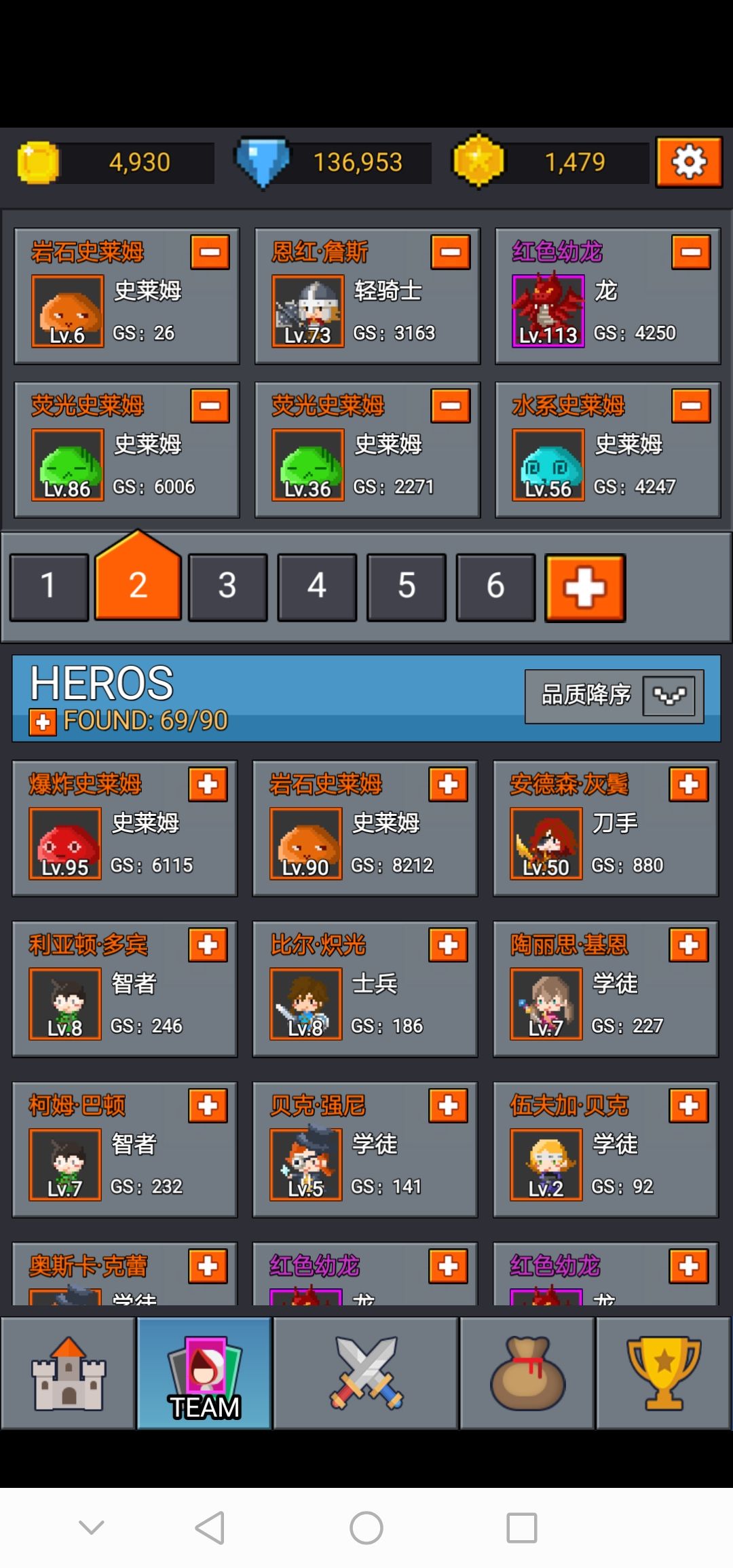Remove 红色幼龙 from the team
Viewport: 733px width, 1568px height.
click(x=690, y=252)
